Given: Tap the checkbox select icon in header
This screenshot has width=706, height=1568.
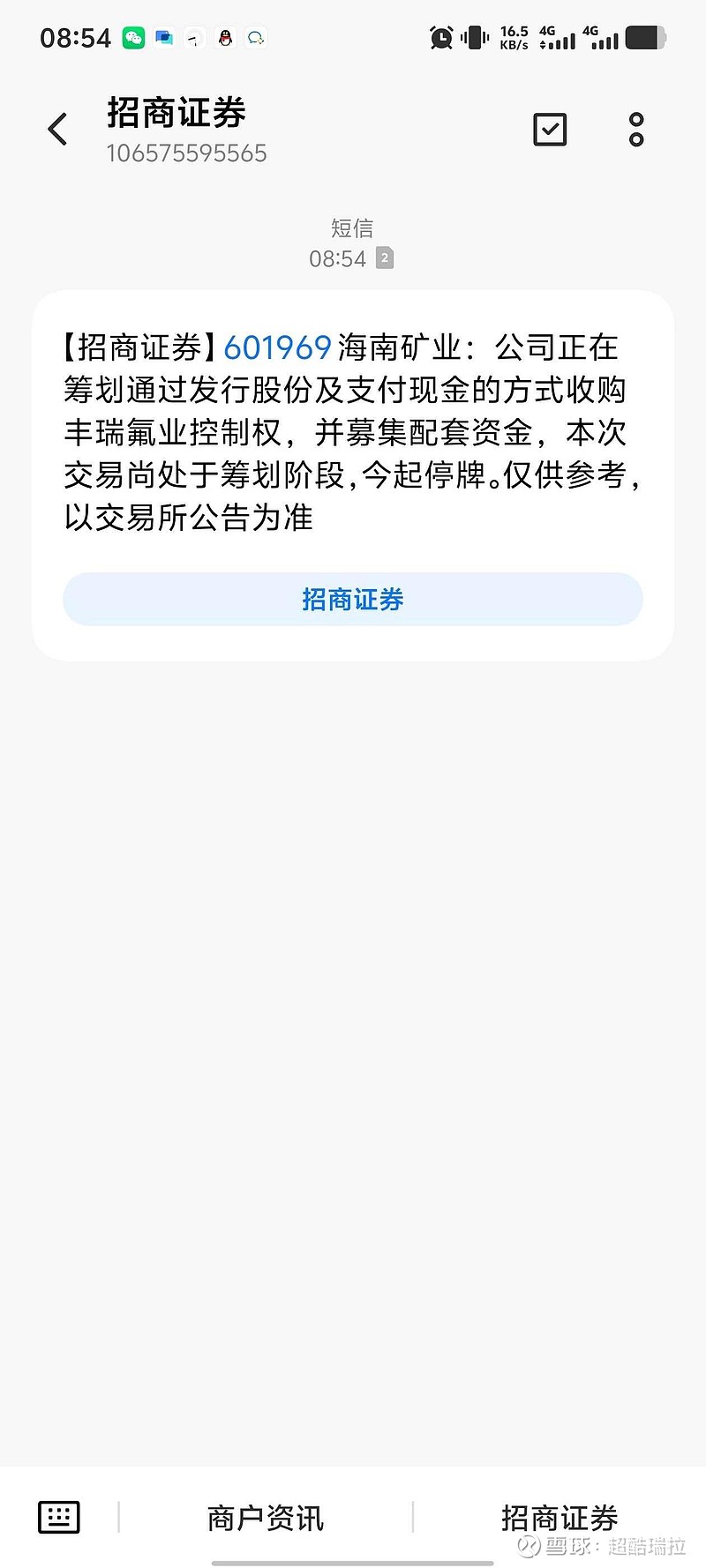Looking at the screenshot, I should tap(550, 130).
